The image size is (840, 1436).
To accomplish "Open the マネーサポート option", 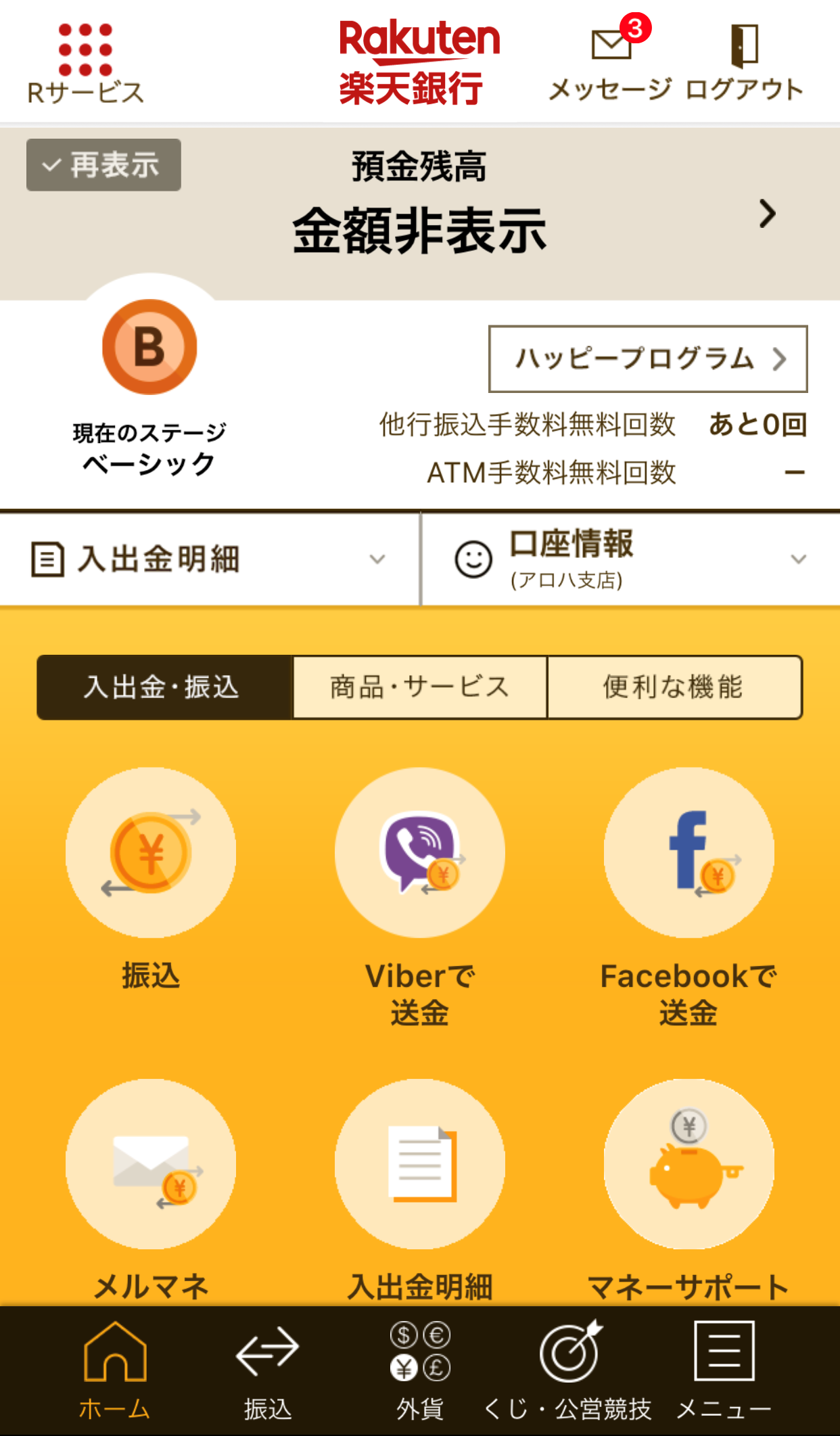I will pyautogui.click(x=689, y=1190).
